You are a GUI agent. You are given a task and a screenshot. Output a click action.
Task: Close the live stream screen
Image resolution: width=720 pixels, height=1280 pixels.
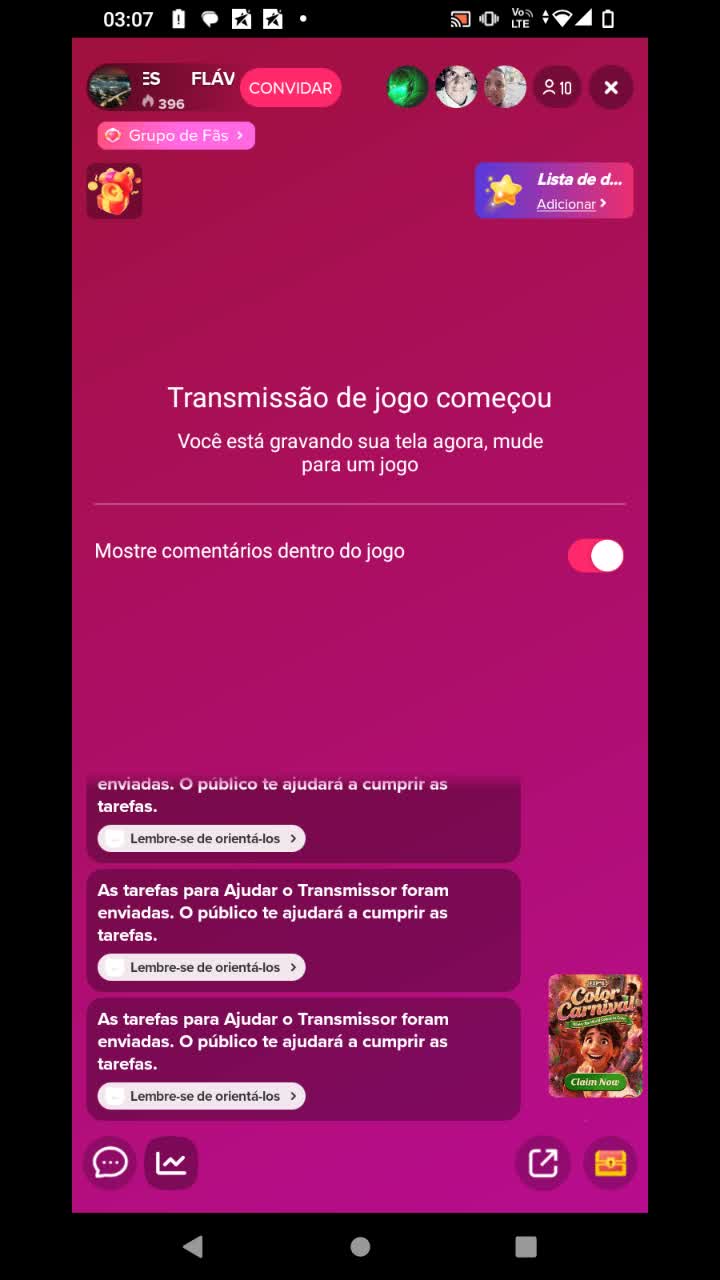pos(611,88)
